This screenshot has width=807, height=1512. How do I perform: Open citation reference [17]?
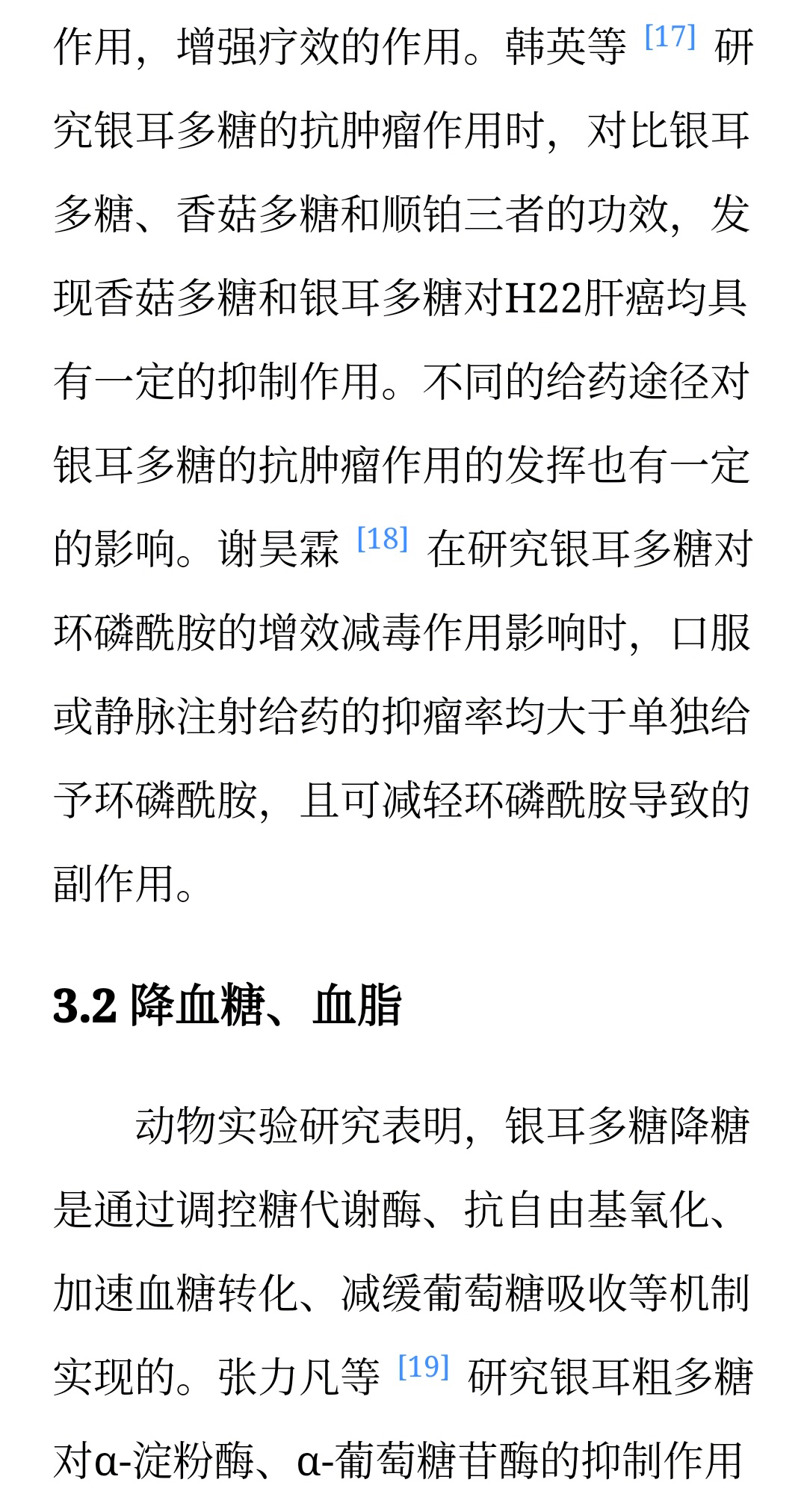coord(670,36)
